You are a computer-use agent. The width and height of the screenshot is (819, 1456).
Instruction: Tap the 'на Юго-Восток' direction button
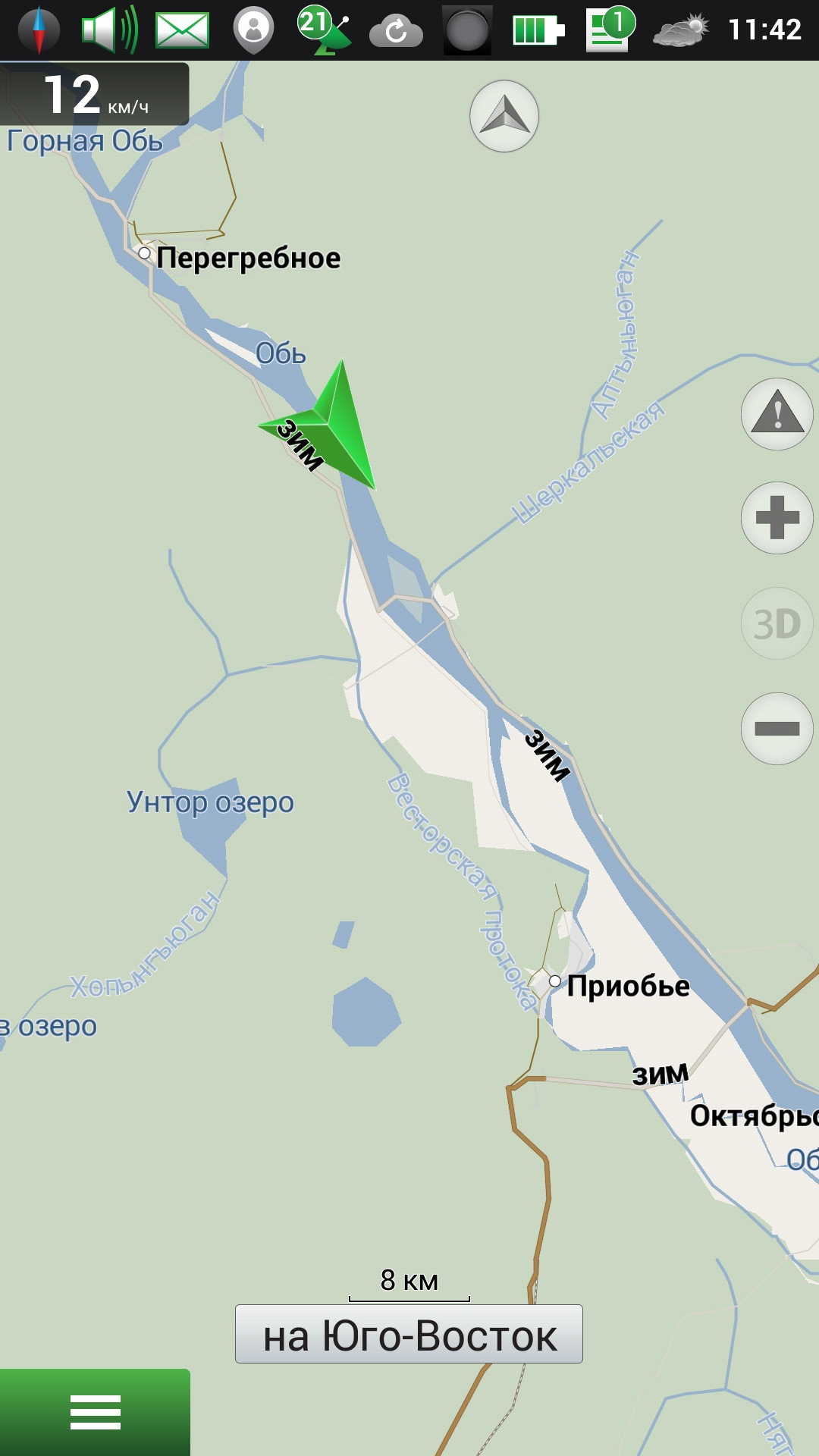point(409,1334)
